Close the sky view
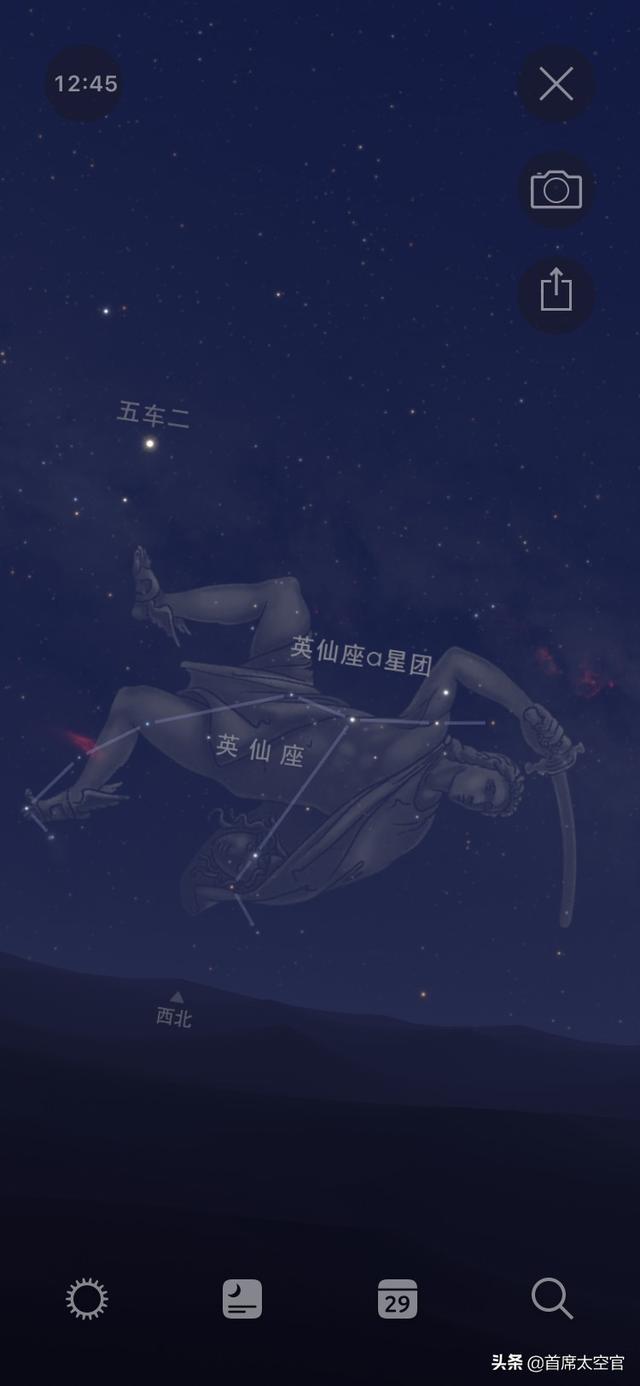The height and width of the screenshot is (1386, 640). 556,84
